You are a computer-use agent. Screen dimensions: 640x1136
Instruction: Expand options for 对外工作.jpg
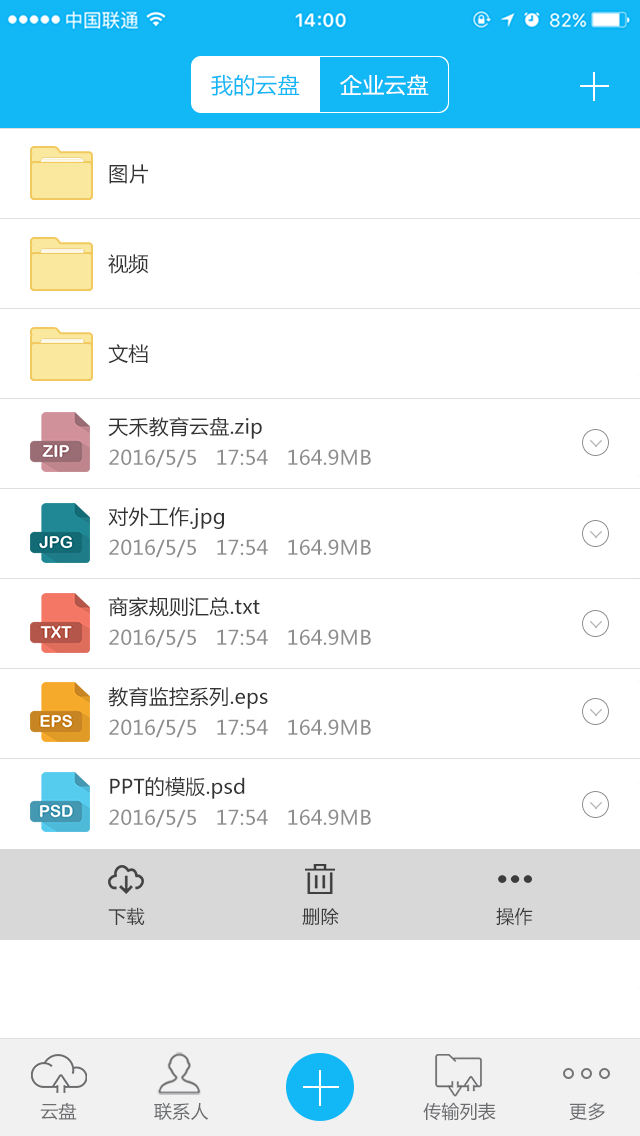[x=595, y=533]
